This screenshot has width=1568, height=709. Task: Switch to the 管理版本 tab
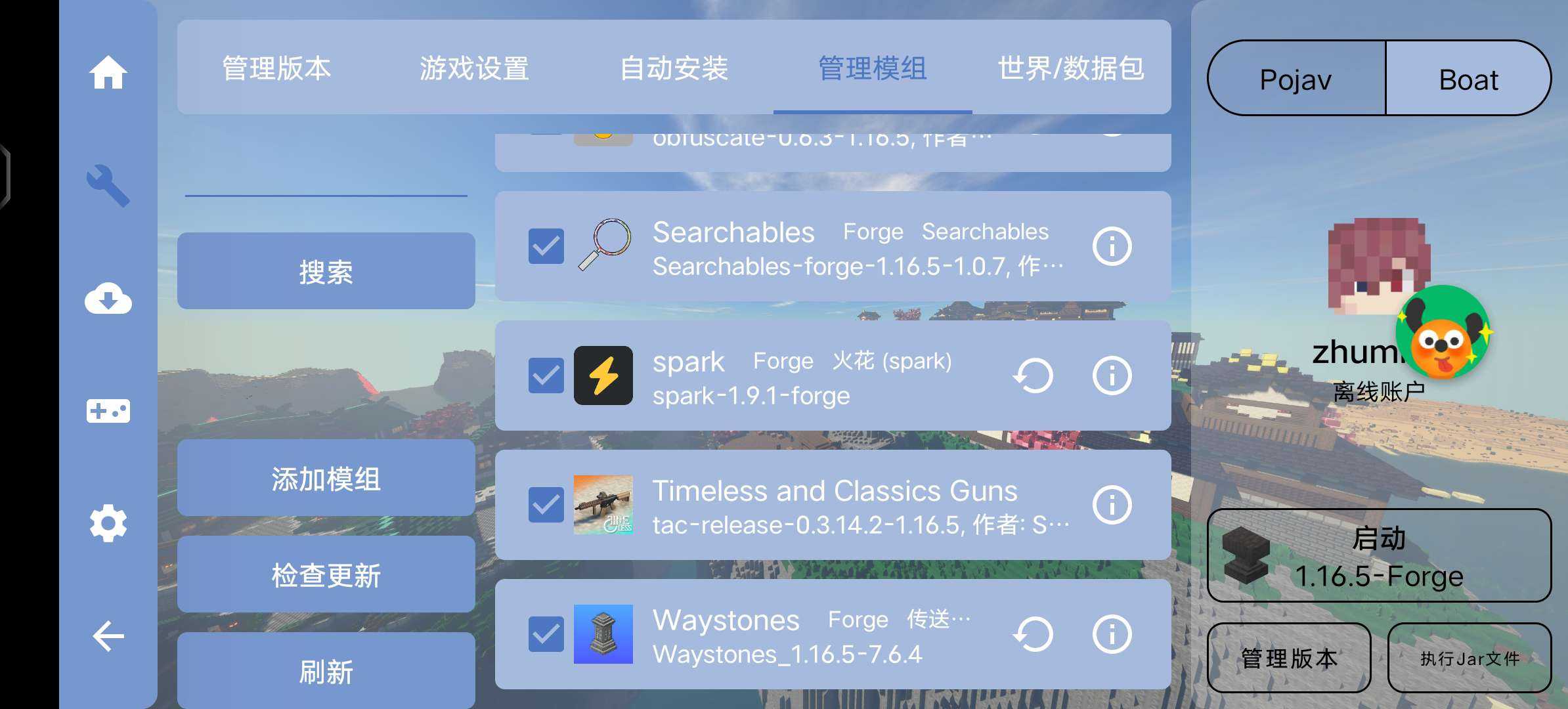click(276, 68)
